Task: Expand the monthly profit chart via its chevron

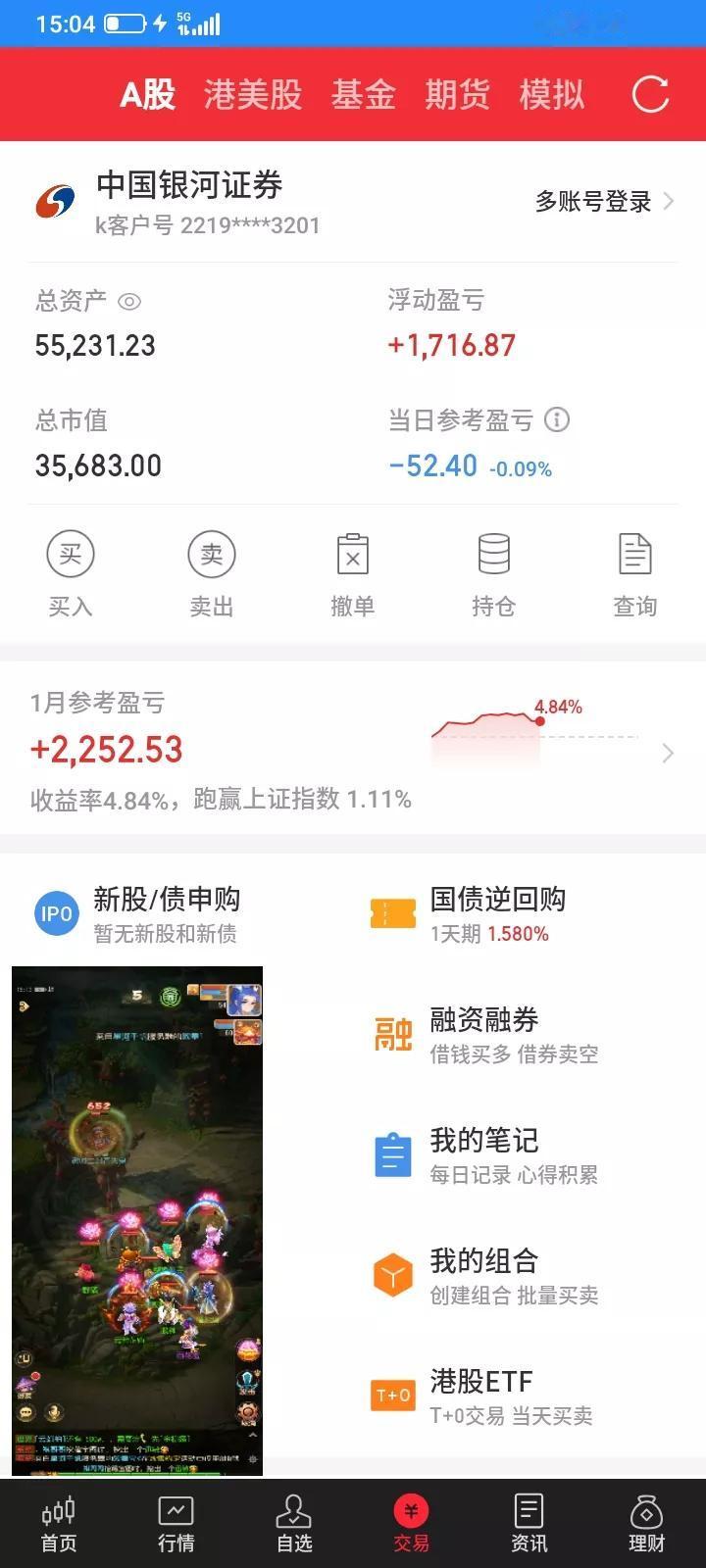Action: (x=669, y=753)
